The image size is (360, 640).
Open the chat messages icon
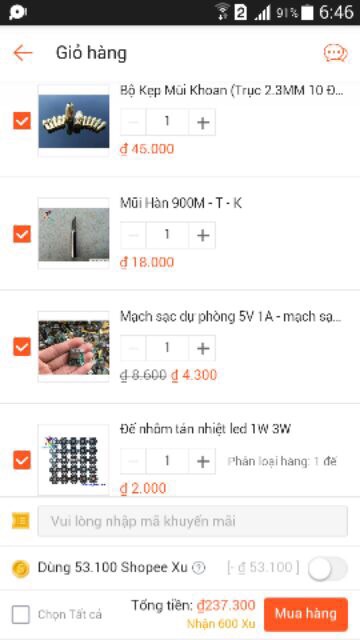coord(336,53)
